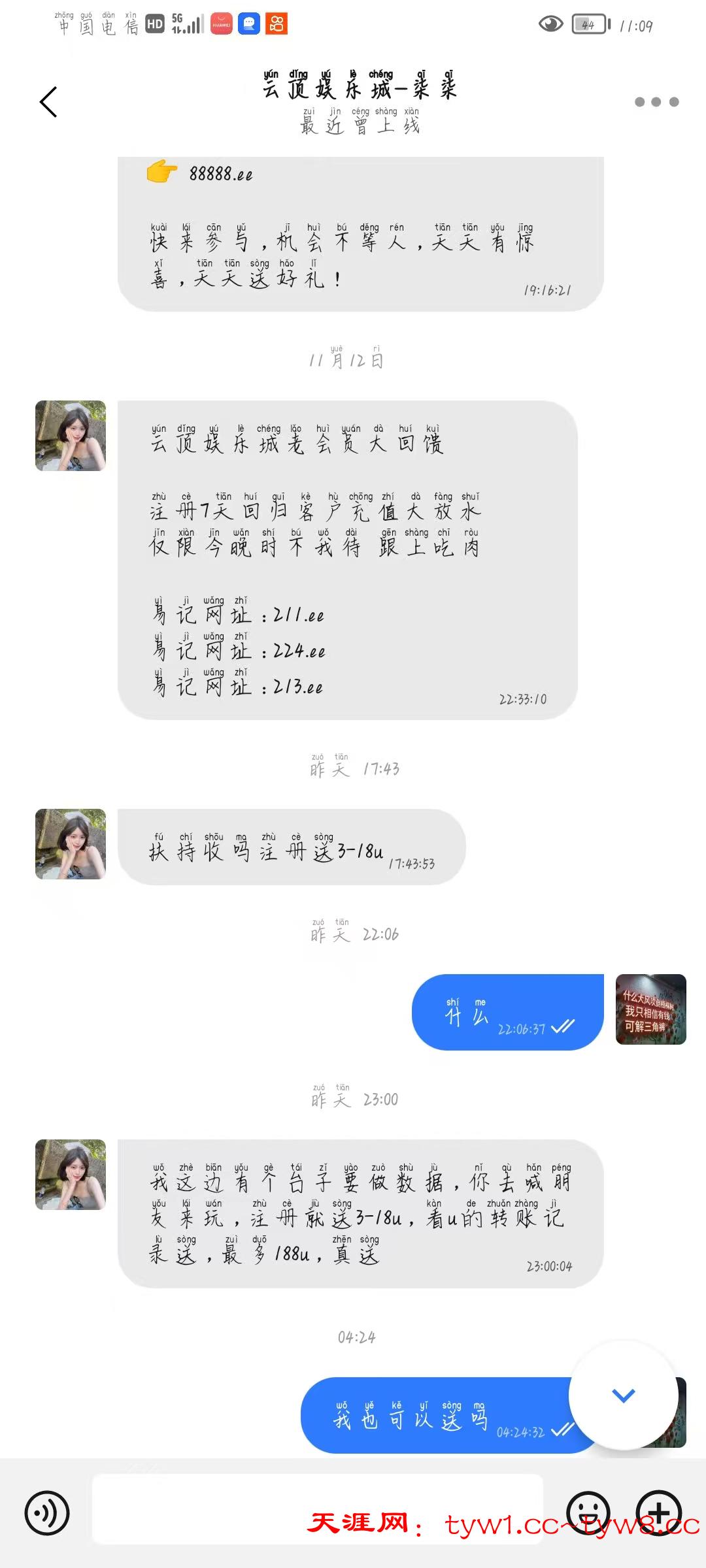706x1568 pixels.
Task: Tap sender avatar beside 23:00:04 message
Action: click(x=71, y=1175)
